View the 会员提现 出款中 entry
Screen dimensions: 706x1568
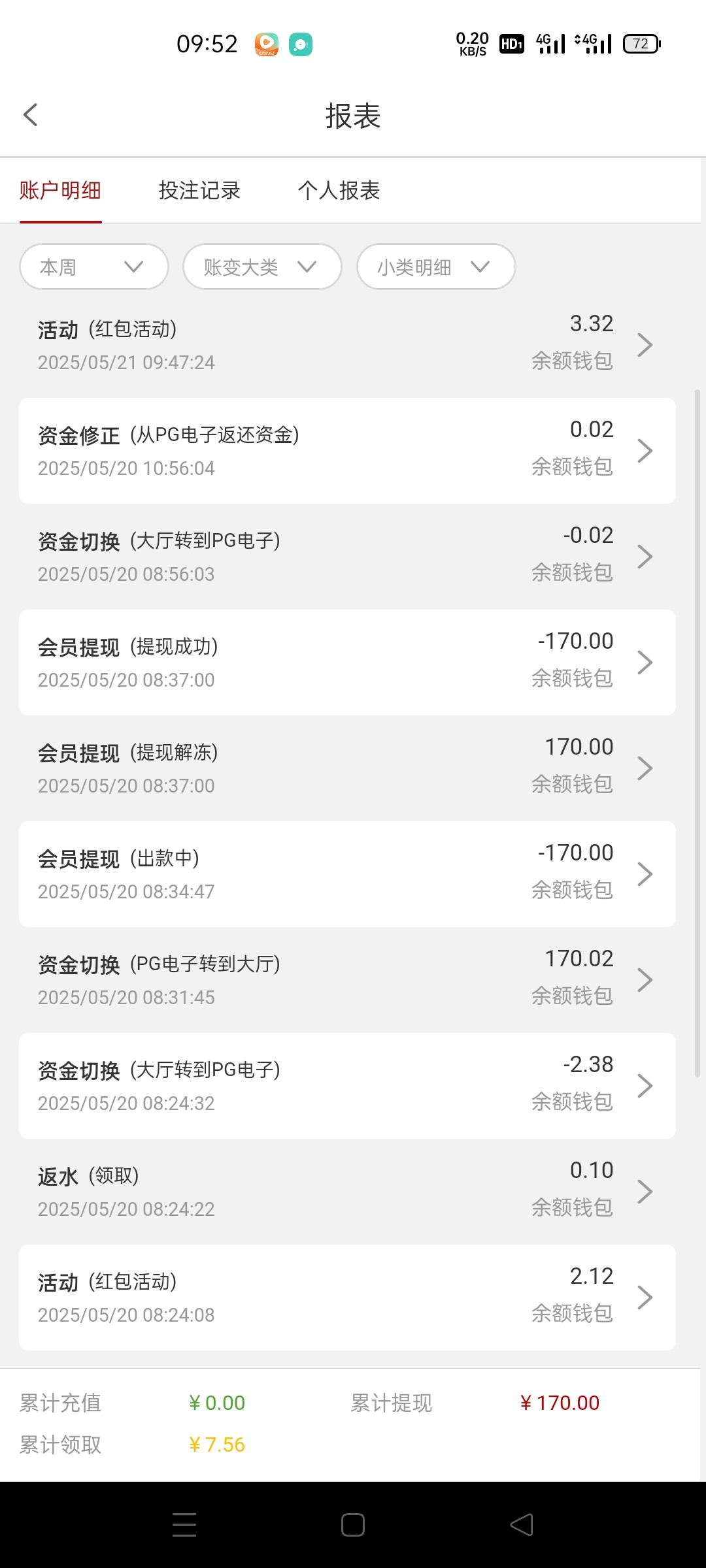coord(347,874)
